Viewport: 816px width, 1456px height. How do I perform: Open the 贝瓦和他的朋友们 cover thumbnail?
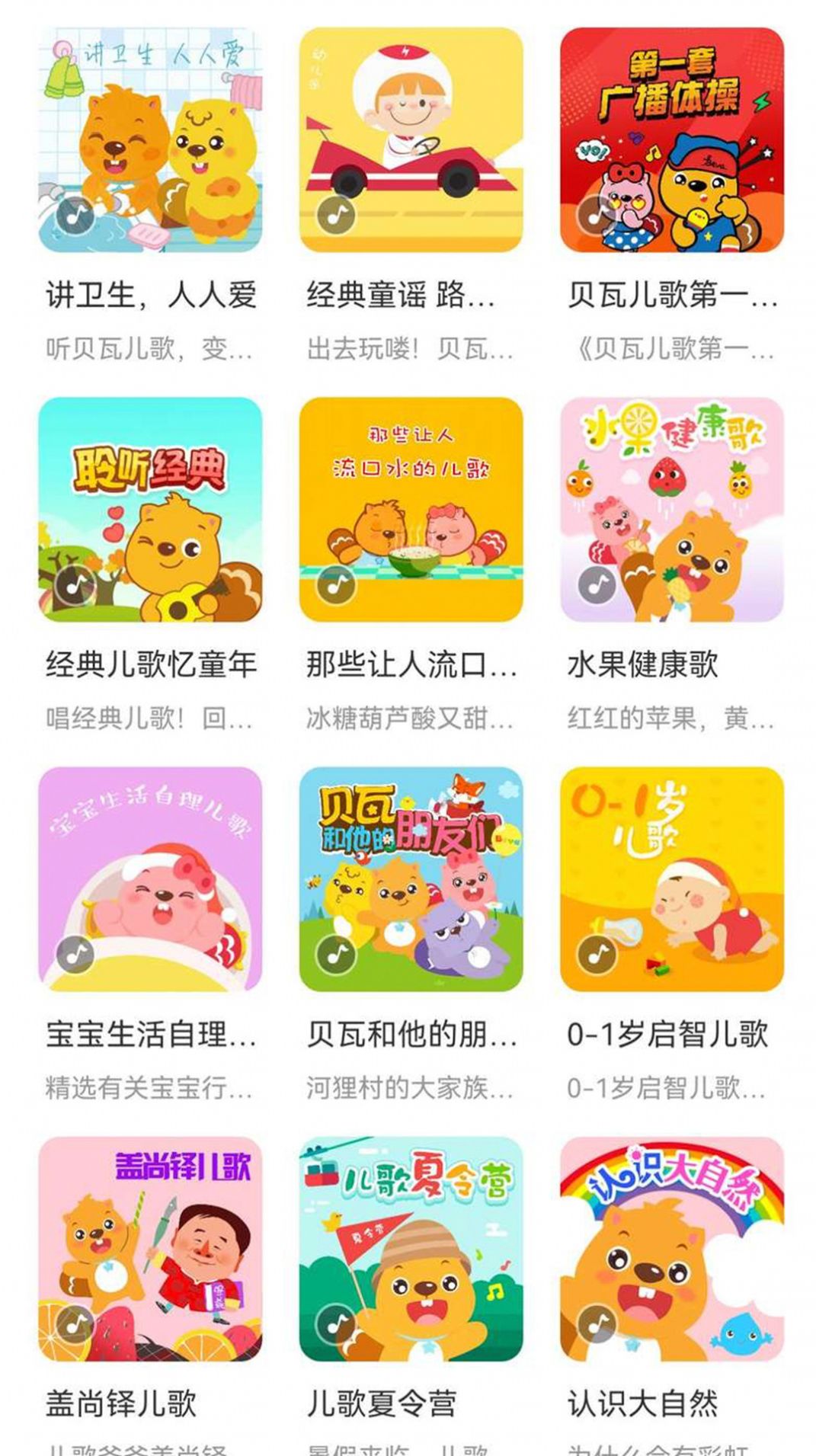[415, 880]
